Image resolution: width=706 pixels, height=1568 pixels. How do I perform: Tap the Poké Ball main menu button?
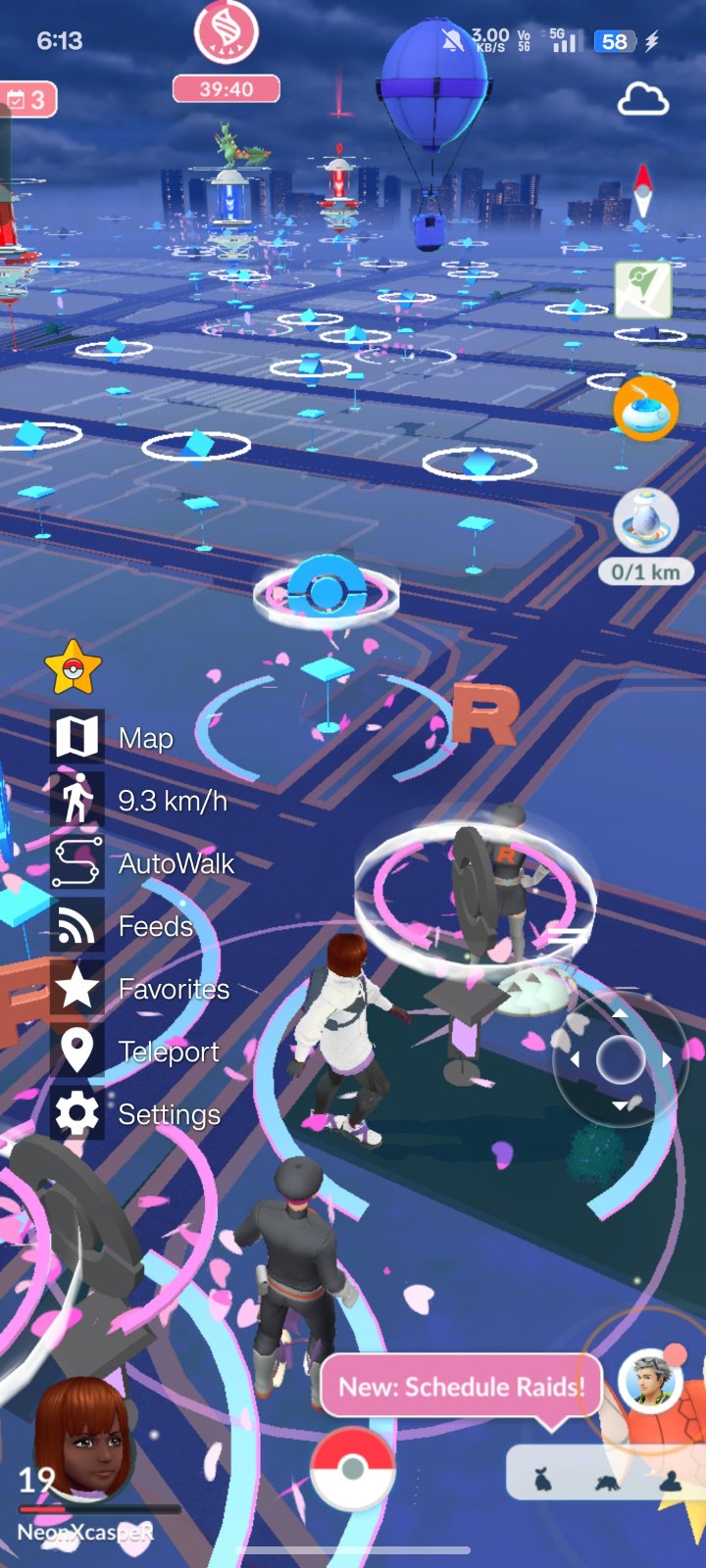pos(353,1469)
